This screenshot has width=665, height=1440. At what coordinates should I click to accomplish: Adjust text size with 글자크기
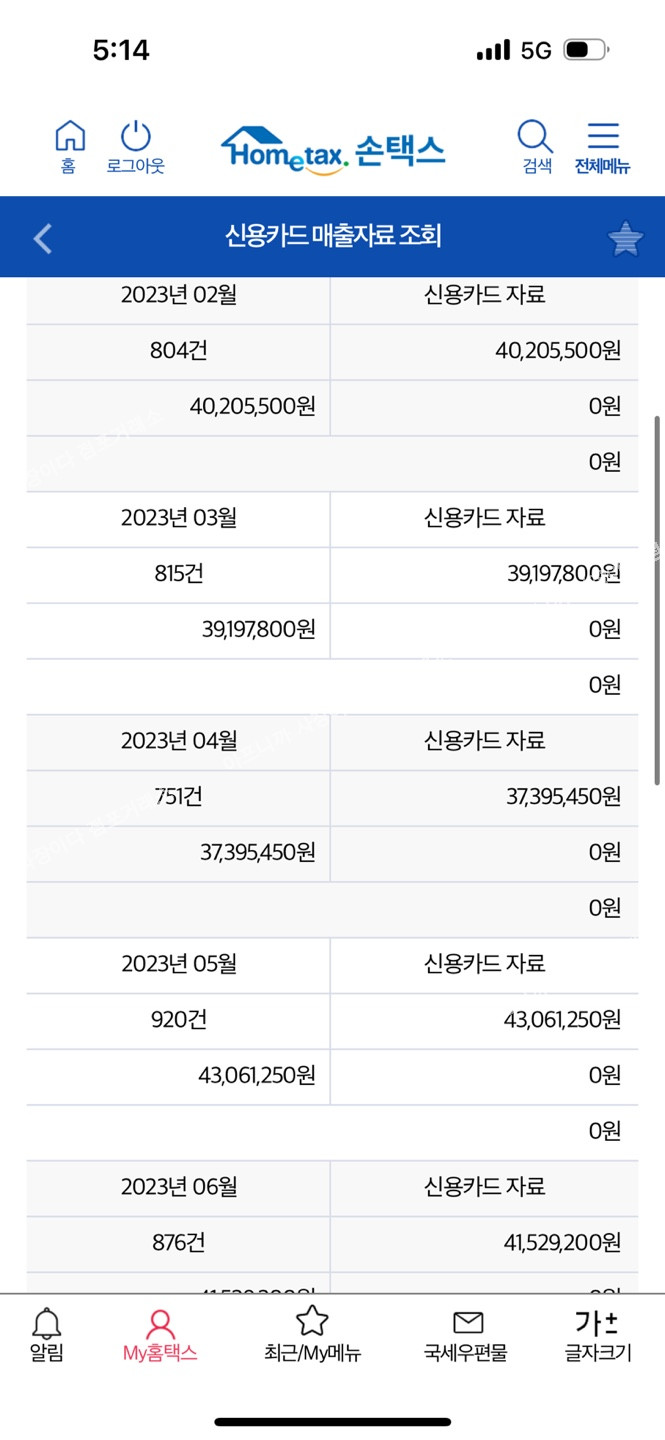(598, 1335)
